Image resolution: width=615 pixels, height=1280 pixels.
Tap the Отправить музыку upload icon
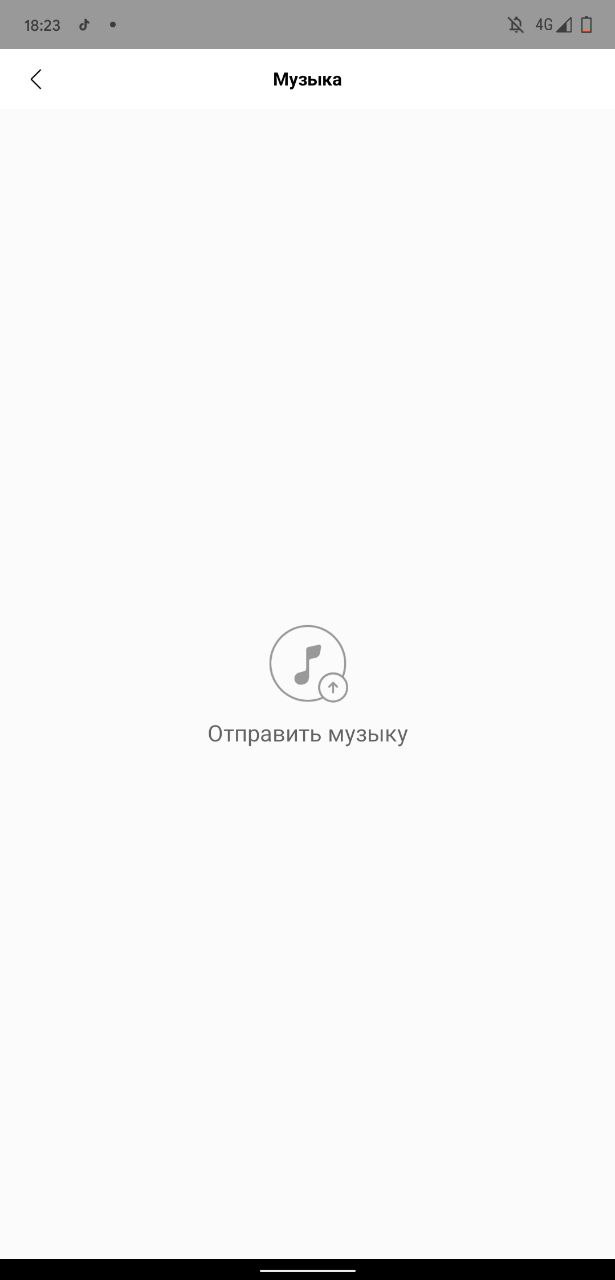click(308, 664)
